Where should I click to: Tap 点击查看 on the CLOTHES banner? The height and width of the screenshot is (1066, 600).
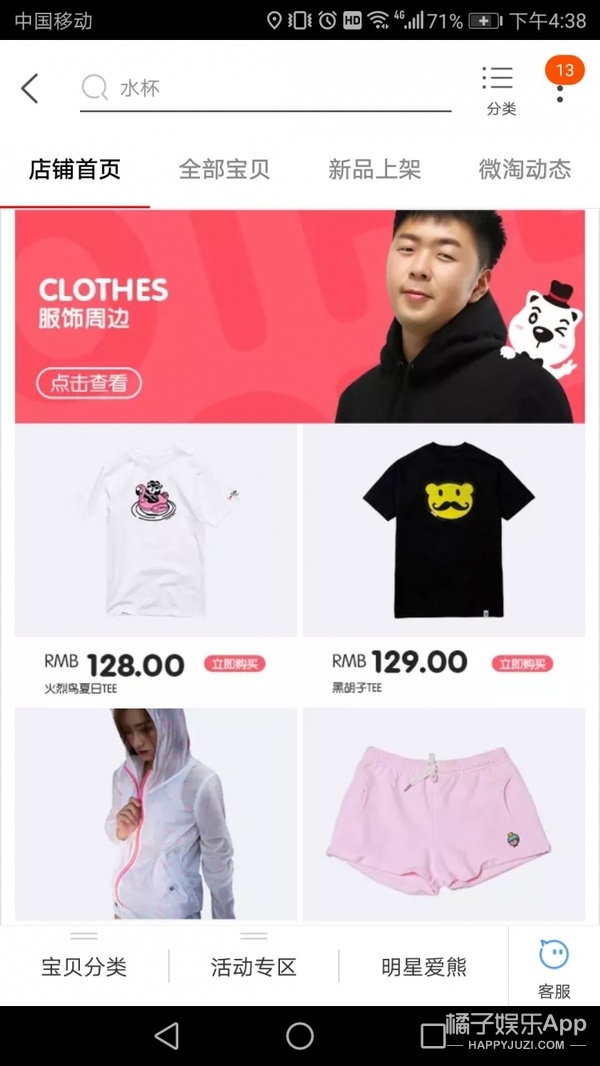tap(89, 383)
